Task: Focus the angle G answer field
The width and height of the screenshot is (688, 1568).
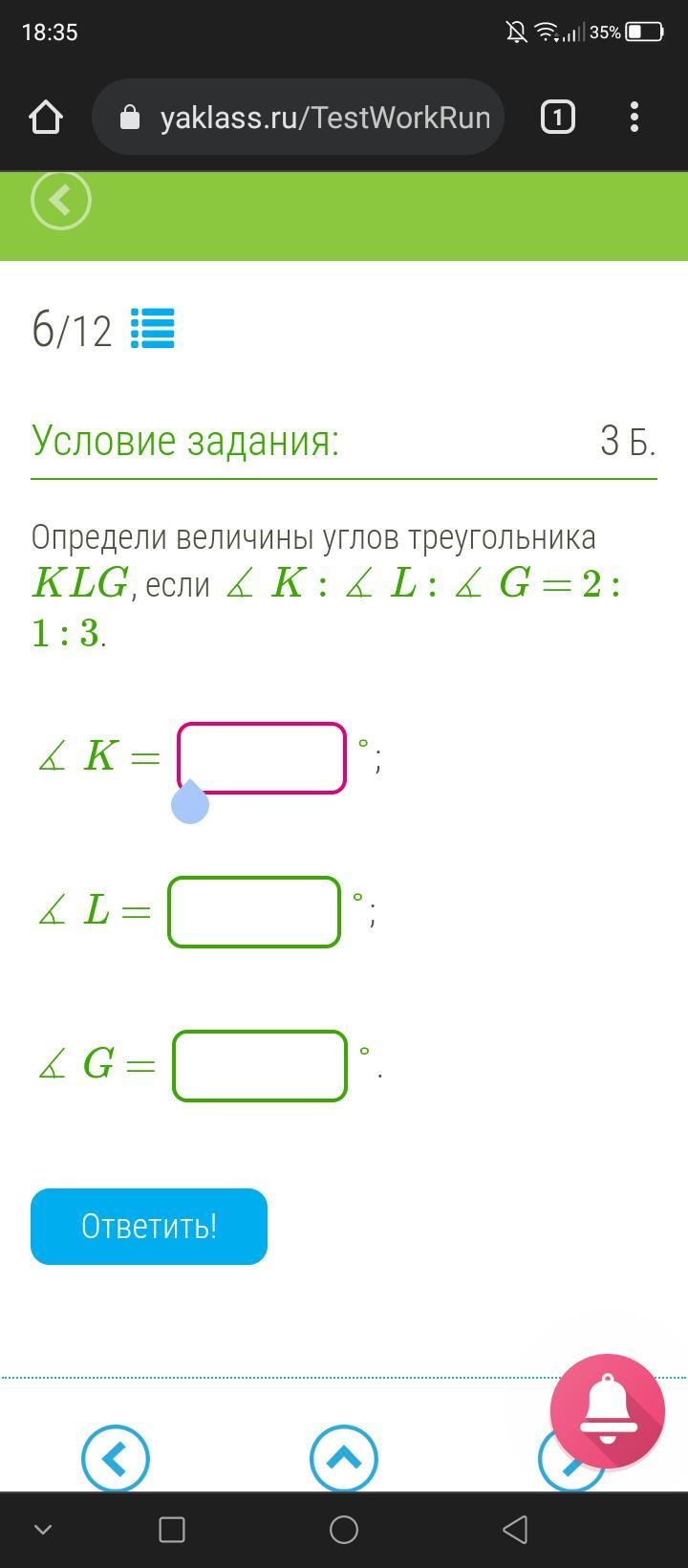Action: coord(260,1065)
